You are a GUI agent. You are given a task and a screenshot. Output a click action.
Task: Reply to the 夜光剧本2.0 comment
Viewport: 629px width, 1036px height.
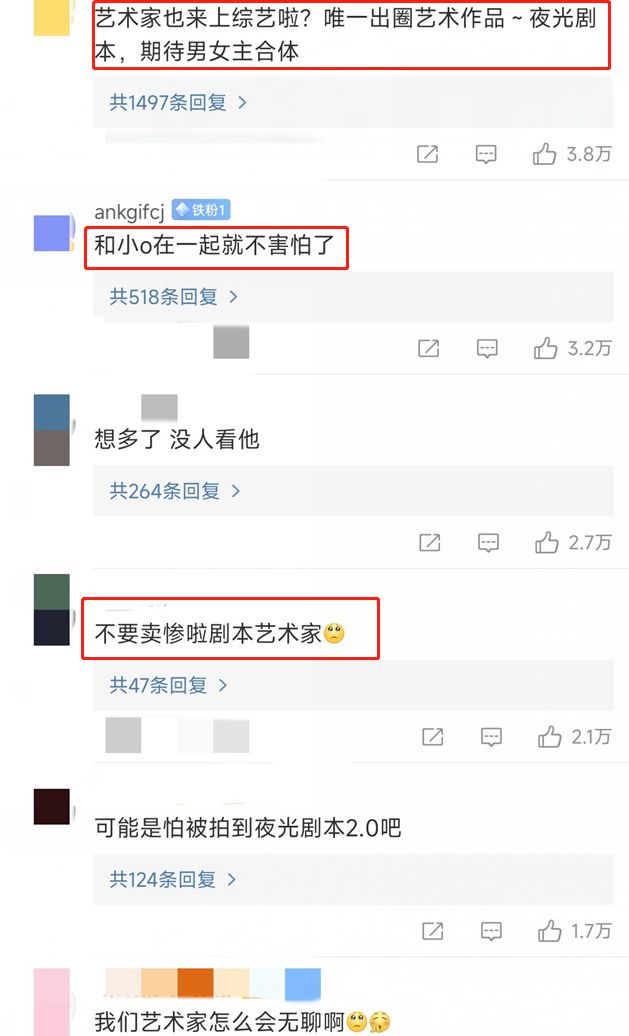(490, 931)
